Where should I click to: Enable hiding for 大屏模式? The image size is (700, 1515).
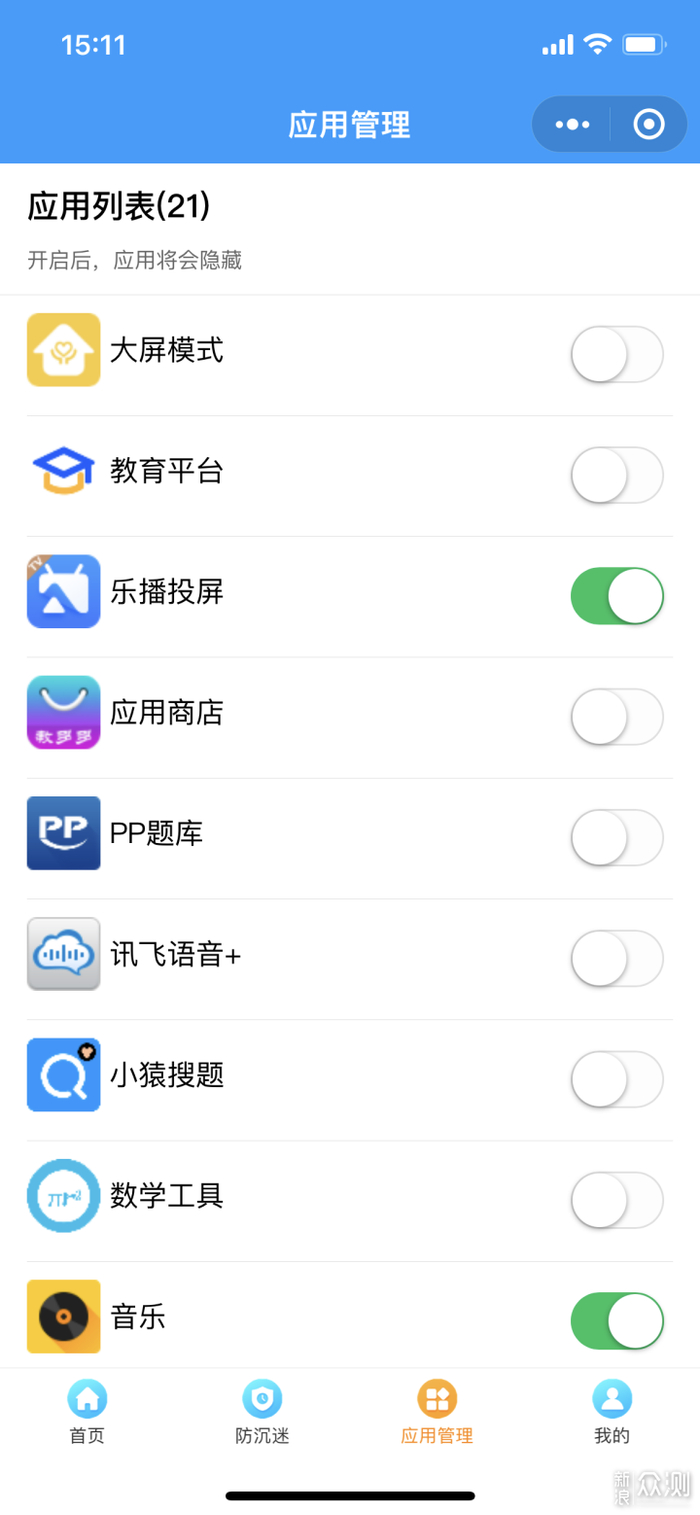pyautogui.click(x=617, y=354)
